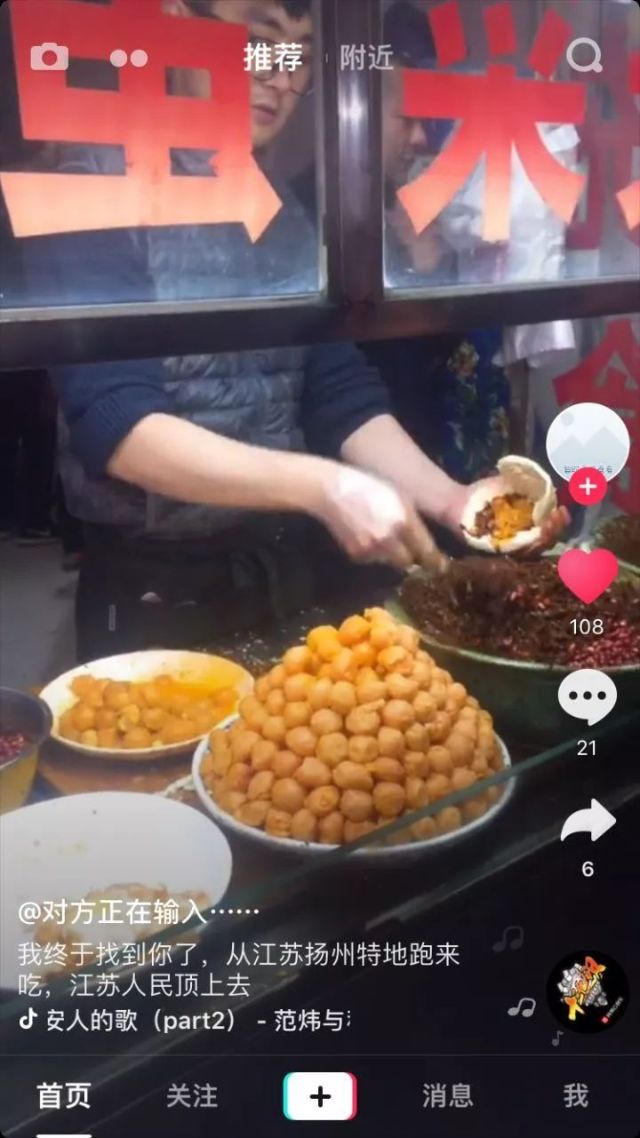Open profile of @对方正在输入
The image size is (640, 1138).
click(138, 912)
